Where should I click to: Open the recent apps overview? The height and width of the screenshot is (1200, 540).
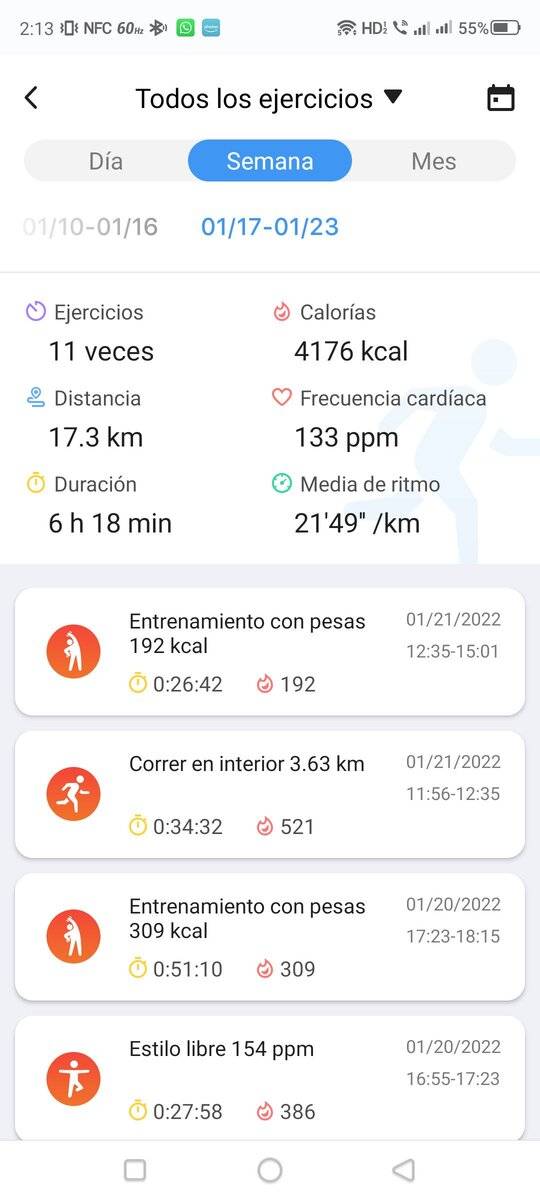point(135,1170)
